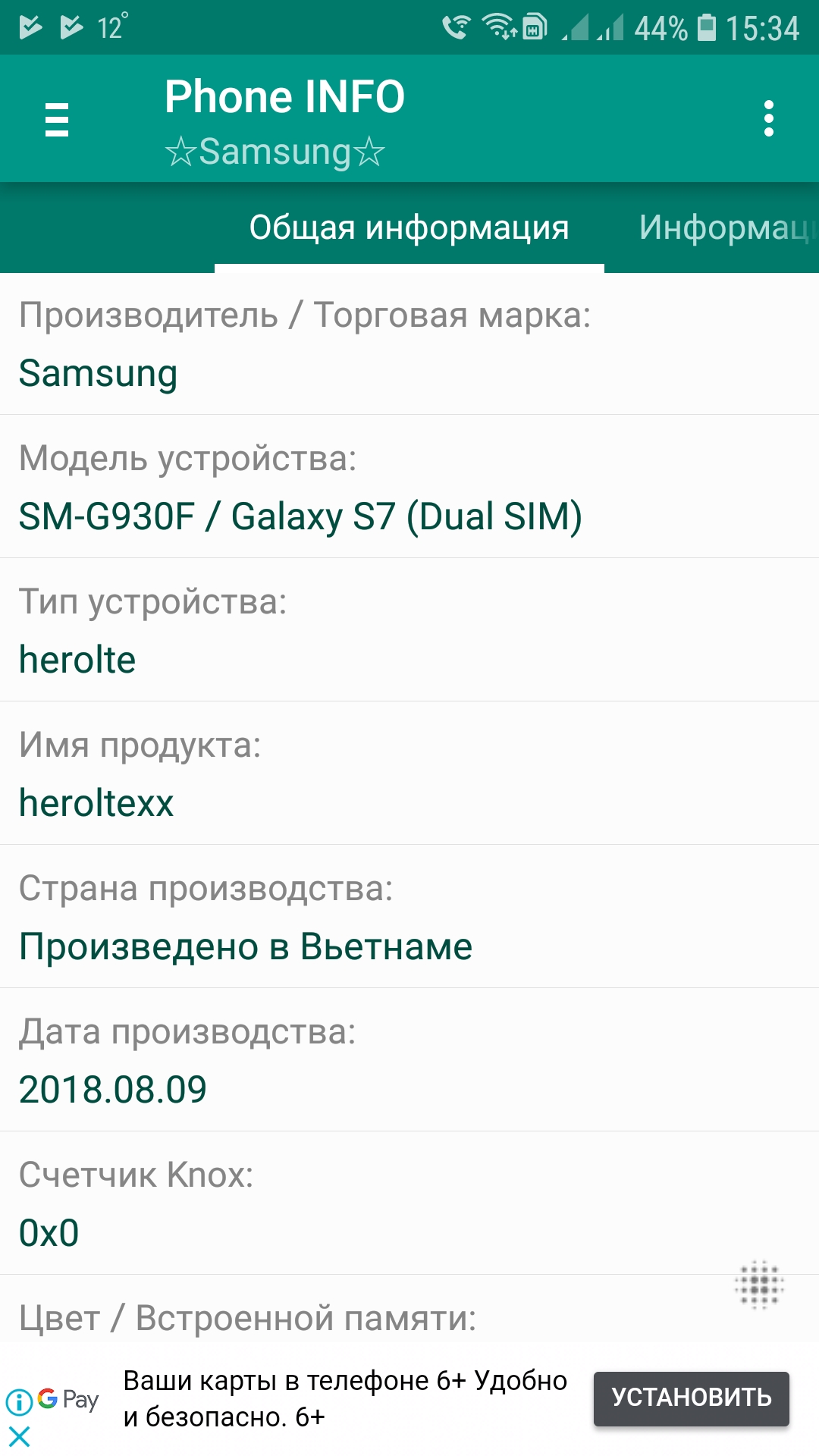Open the hamburger drawer menu

[x=57, y=120]
